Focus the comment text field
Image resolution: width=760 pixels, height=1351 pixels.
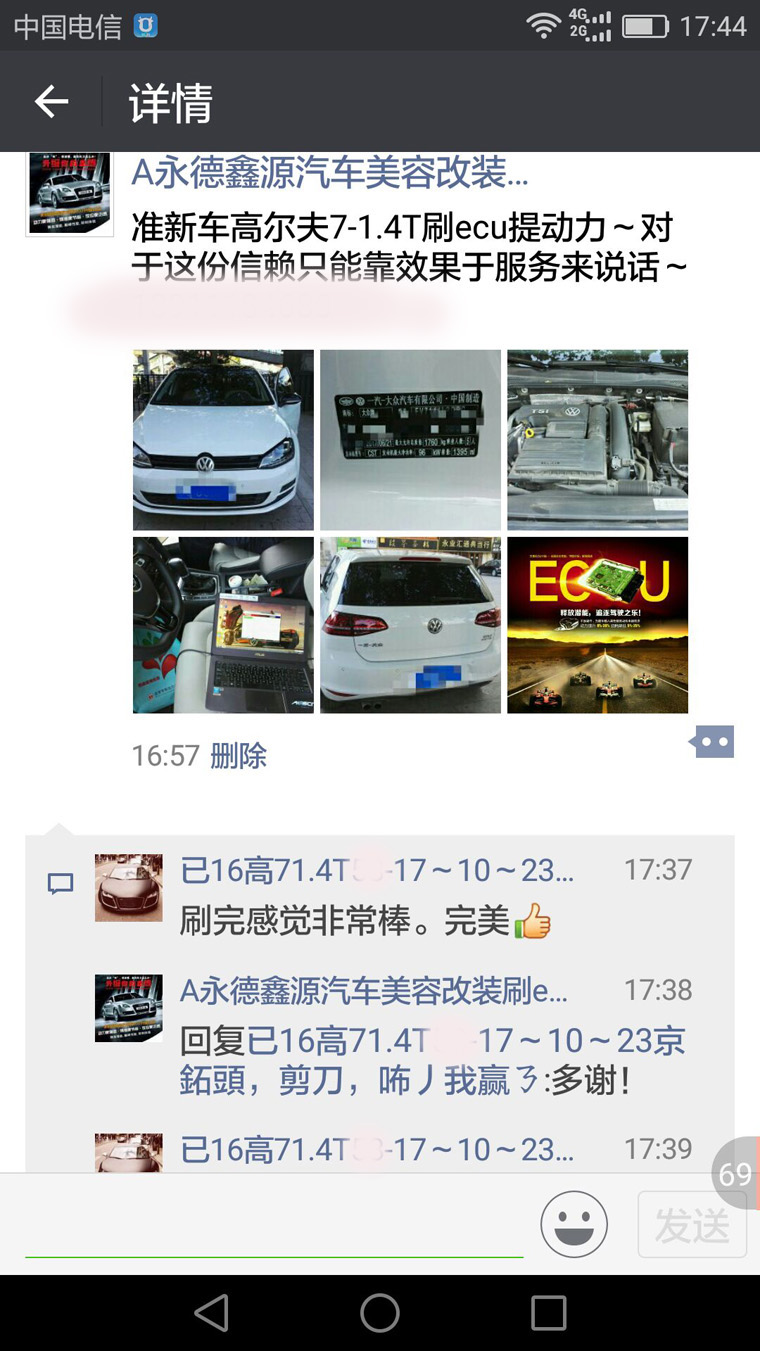click(273, 1225)
